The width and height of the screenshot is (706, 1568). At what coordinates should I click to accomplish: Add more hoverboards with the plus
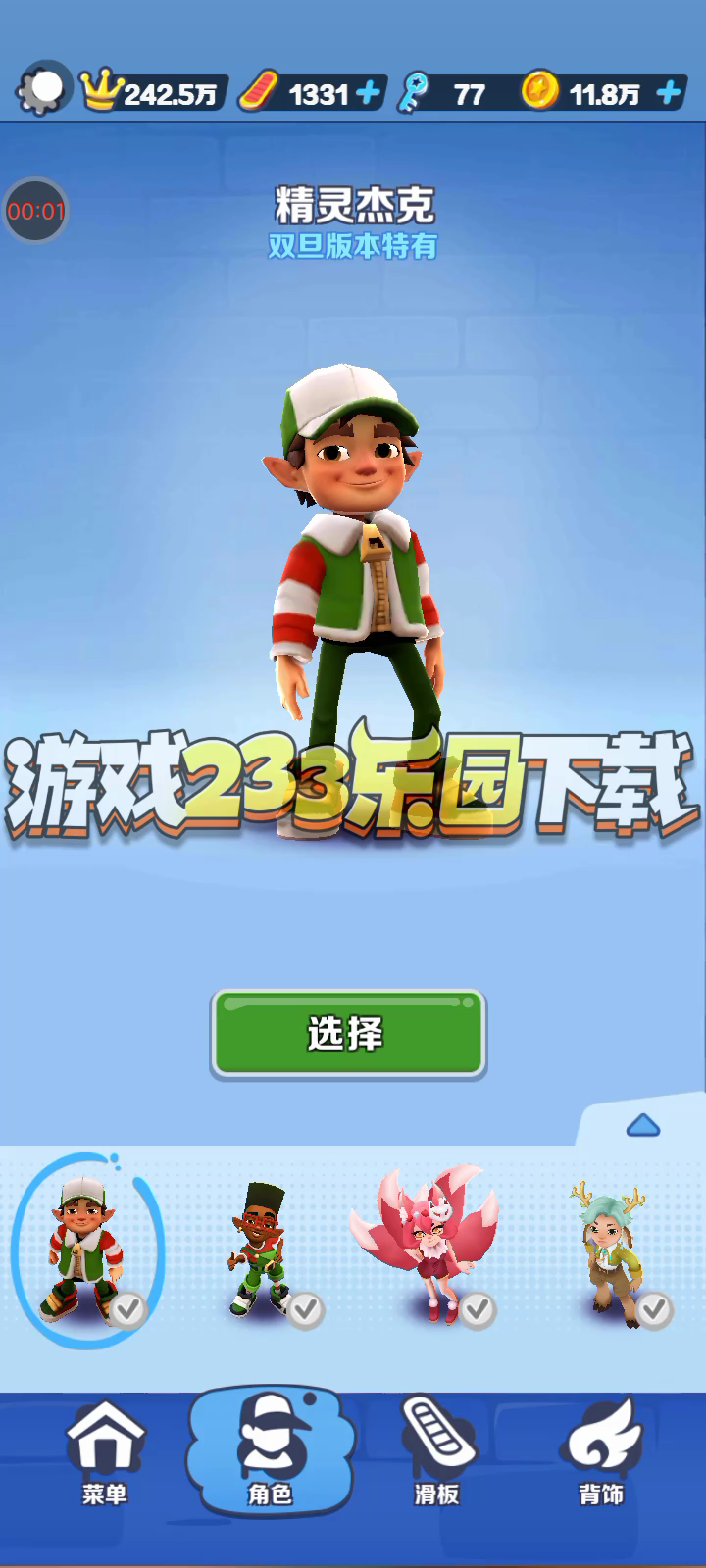point(368,93)
